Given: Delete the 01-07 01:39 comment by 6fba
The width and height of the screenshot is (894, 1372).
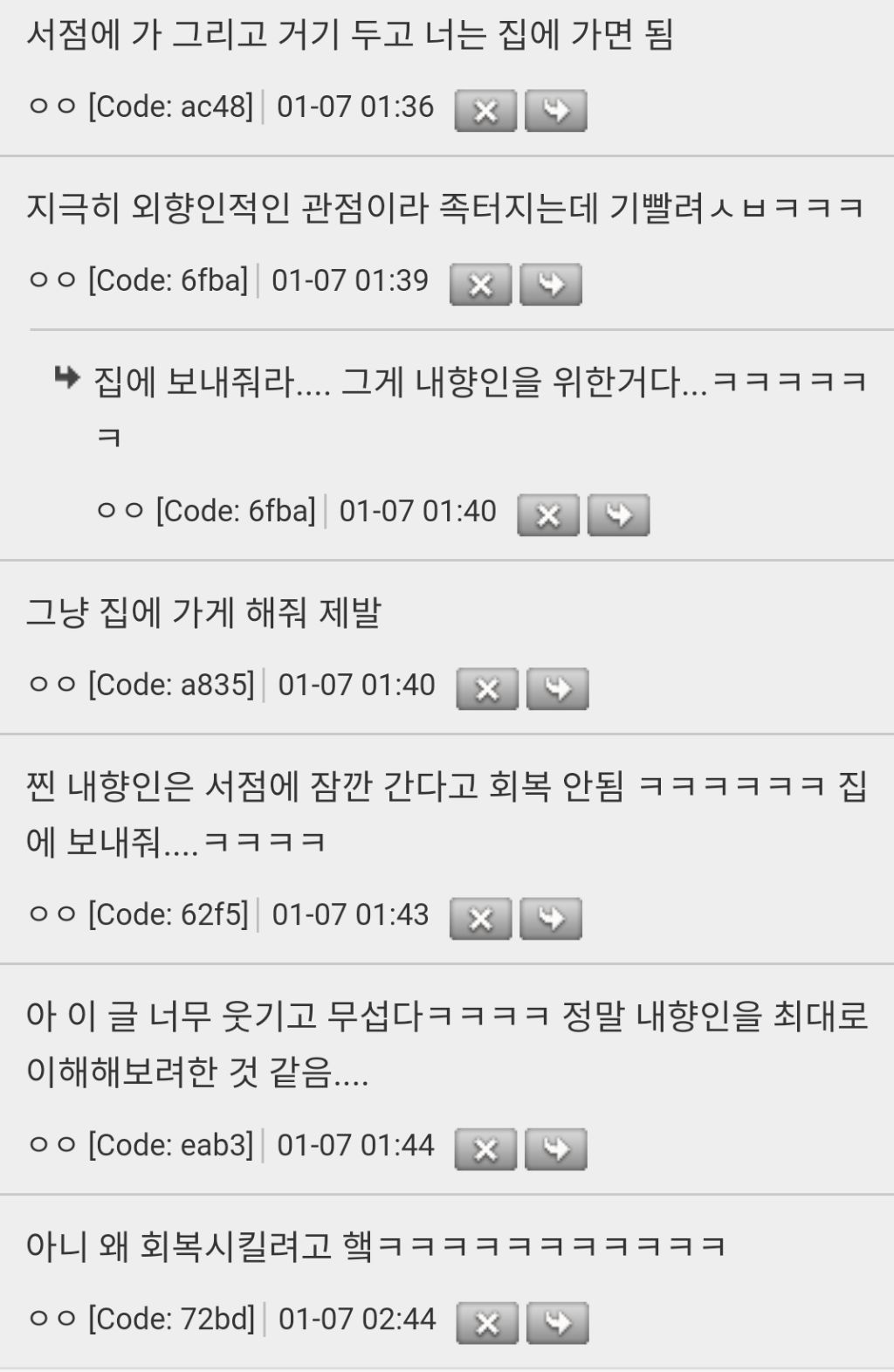Looking at the screenshot, I should tap(480, 285).
